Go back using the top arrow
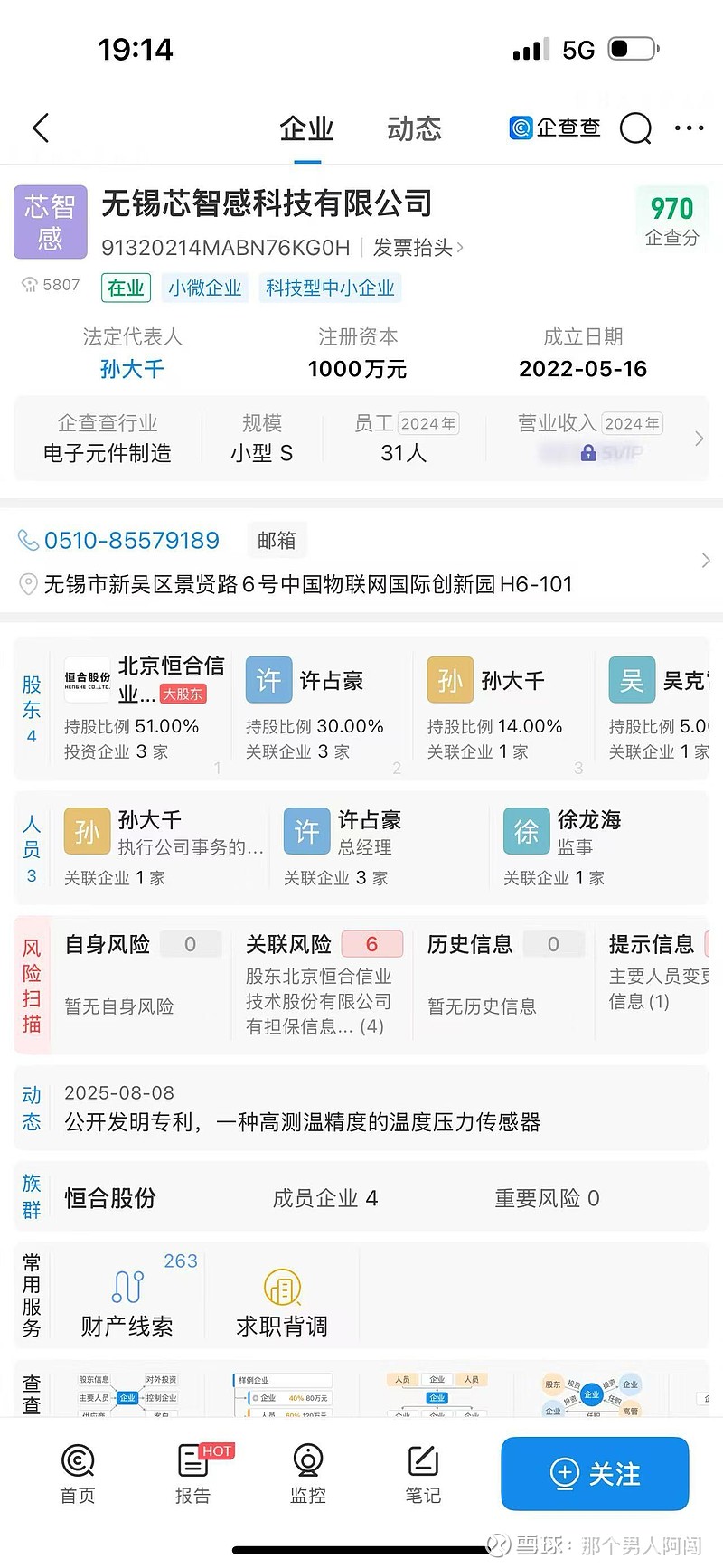Screen dimensions: 723x1568 pyautogui.click(x=41, y=128)
